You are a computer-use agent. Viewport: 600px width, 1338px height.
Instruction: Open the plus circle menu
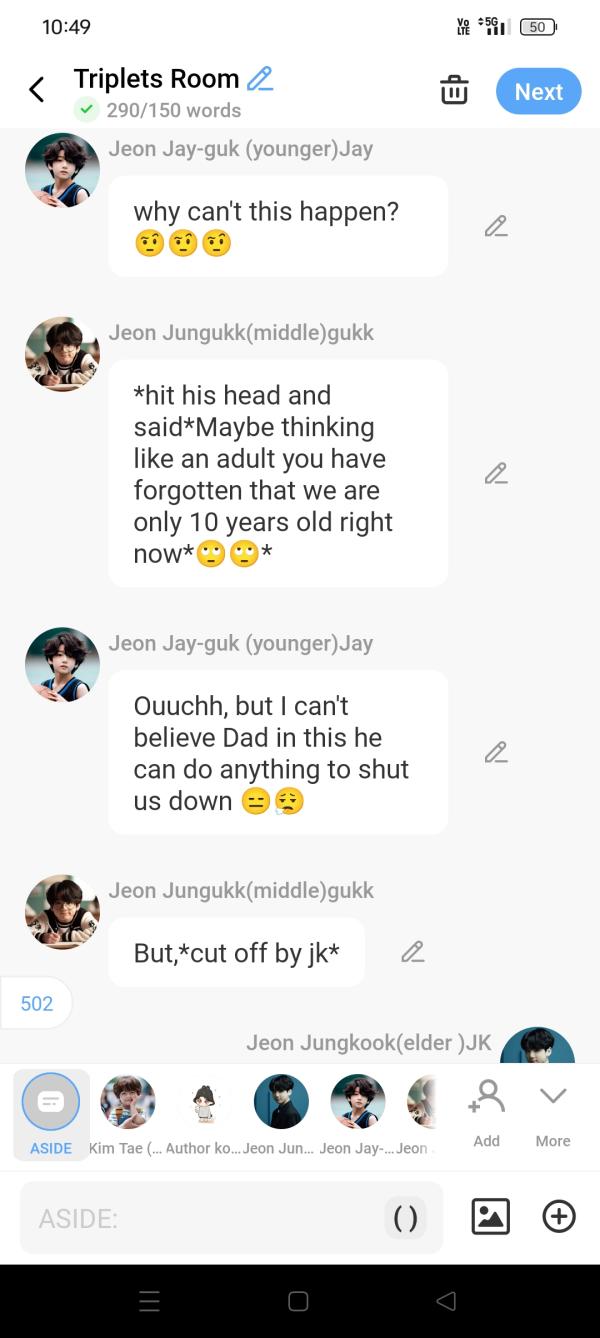(x=559, y=1216)
